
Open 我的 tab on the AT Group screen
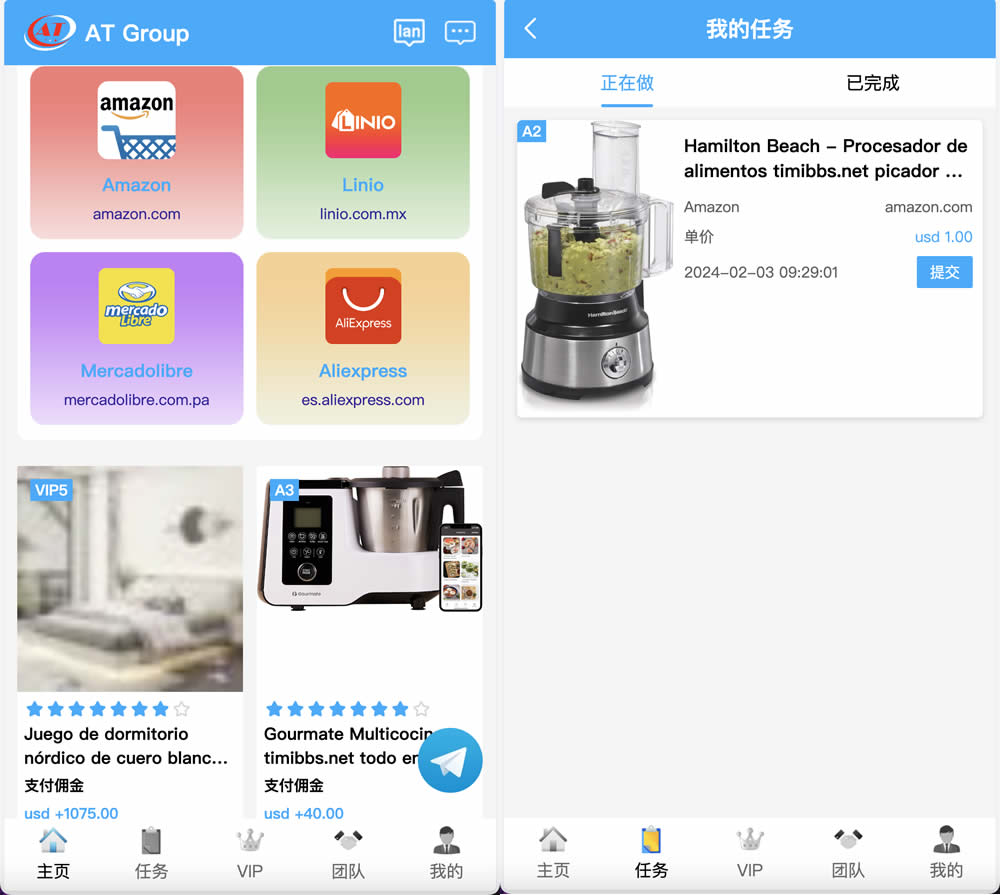446,854
